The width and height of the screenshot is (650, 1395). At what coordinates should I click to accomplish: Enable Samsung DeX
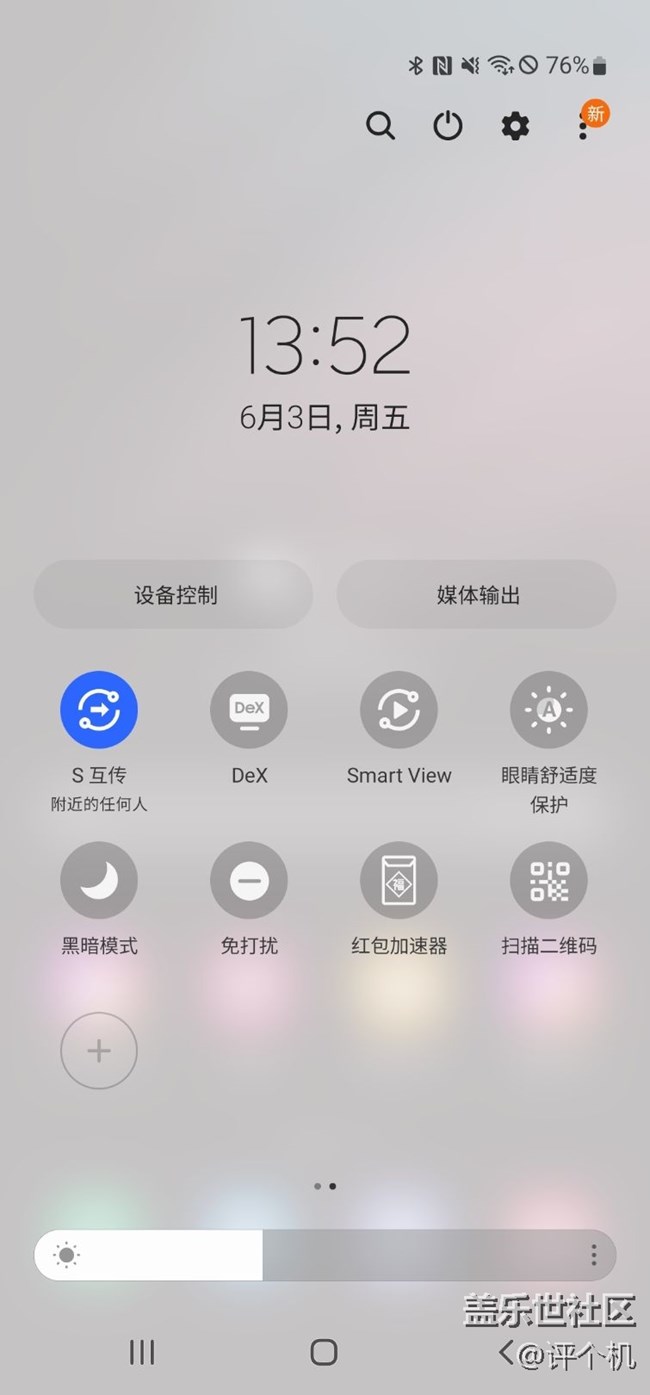(x=249, y=710)
